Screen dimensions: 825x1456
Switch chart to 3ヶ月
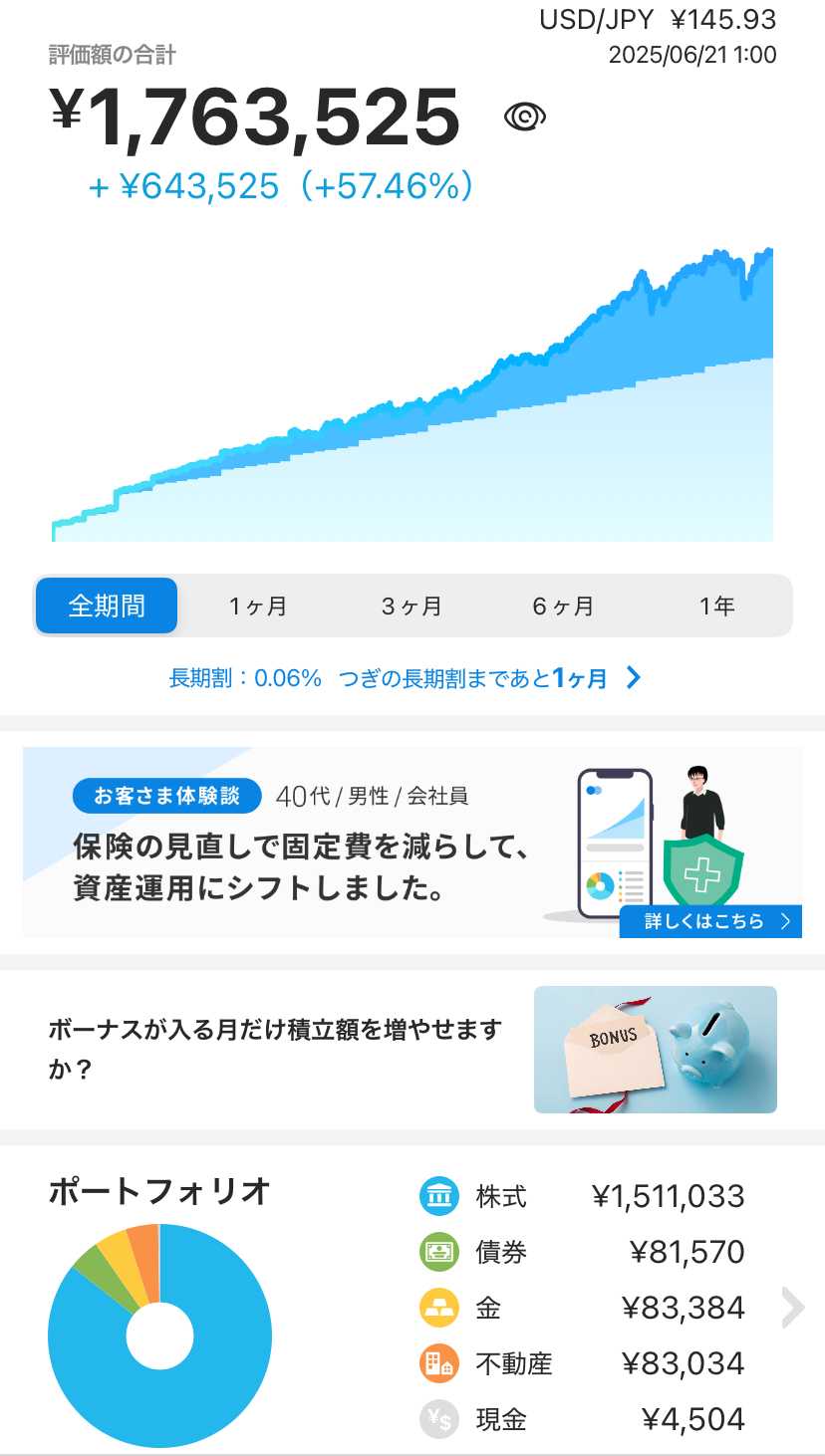point(412,606)
